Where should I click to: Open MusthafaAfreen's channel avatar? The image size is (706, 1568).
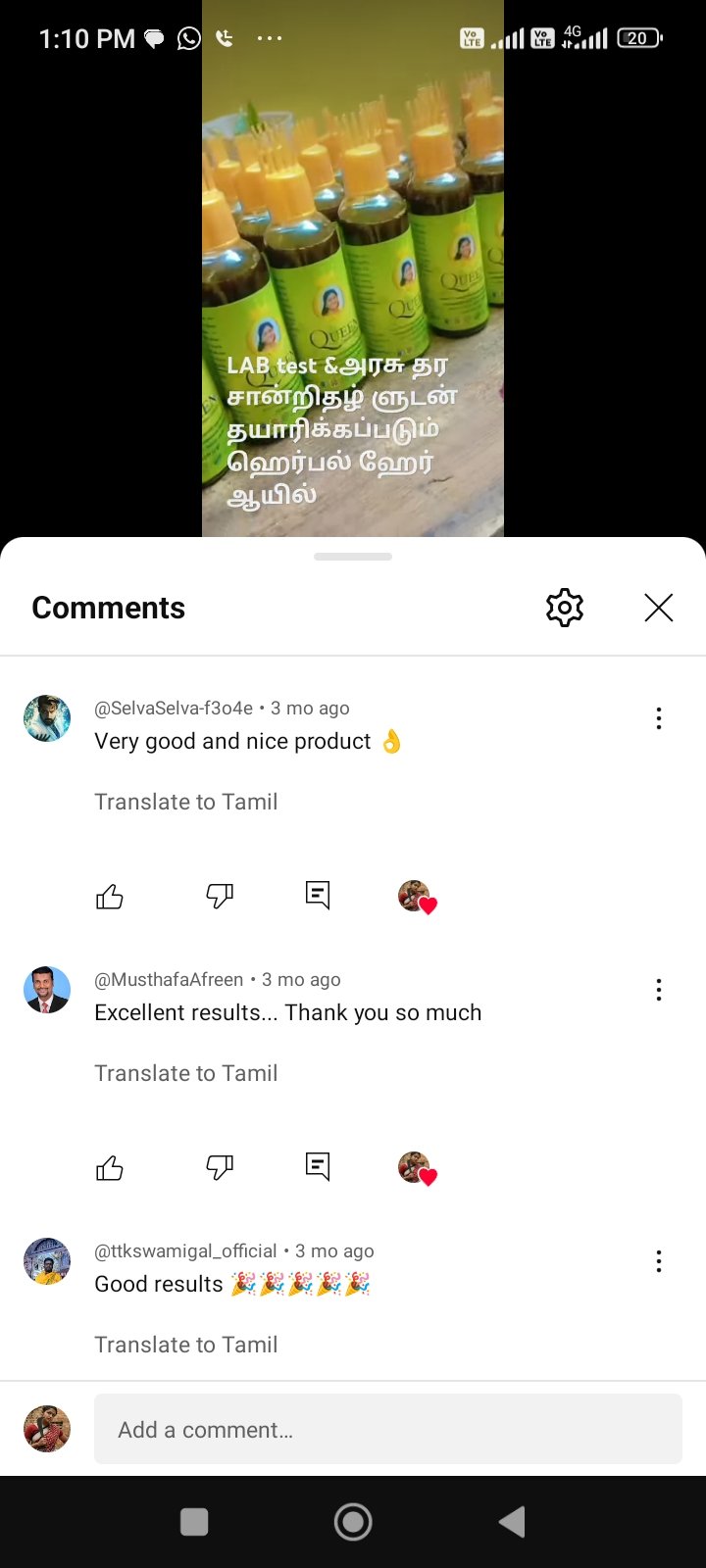pyautogui.click(x=47, y=990)
